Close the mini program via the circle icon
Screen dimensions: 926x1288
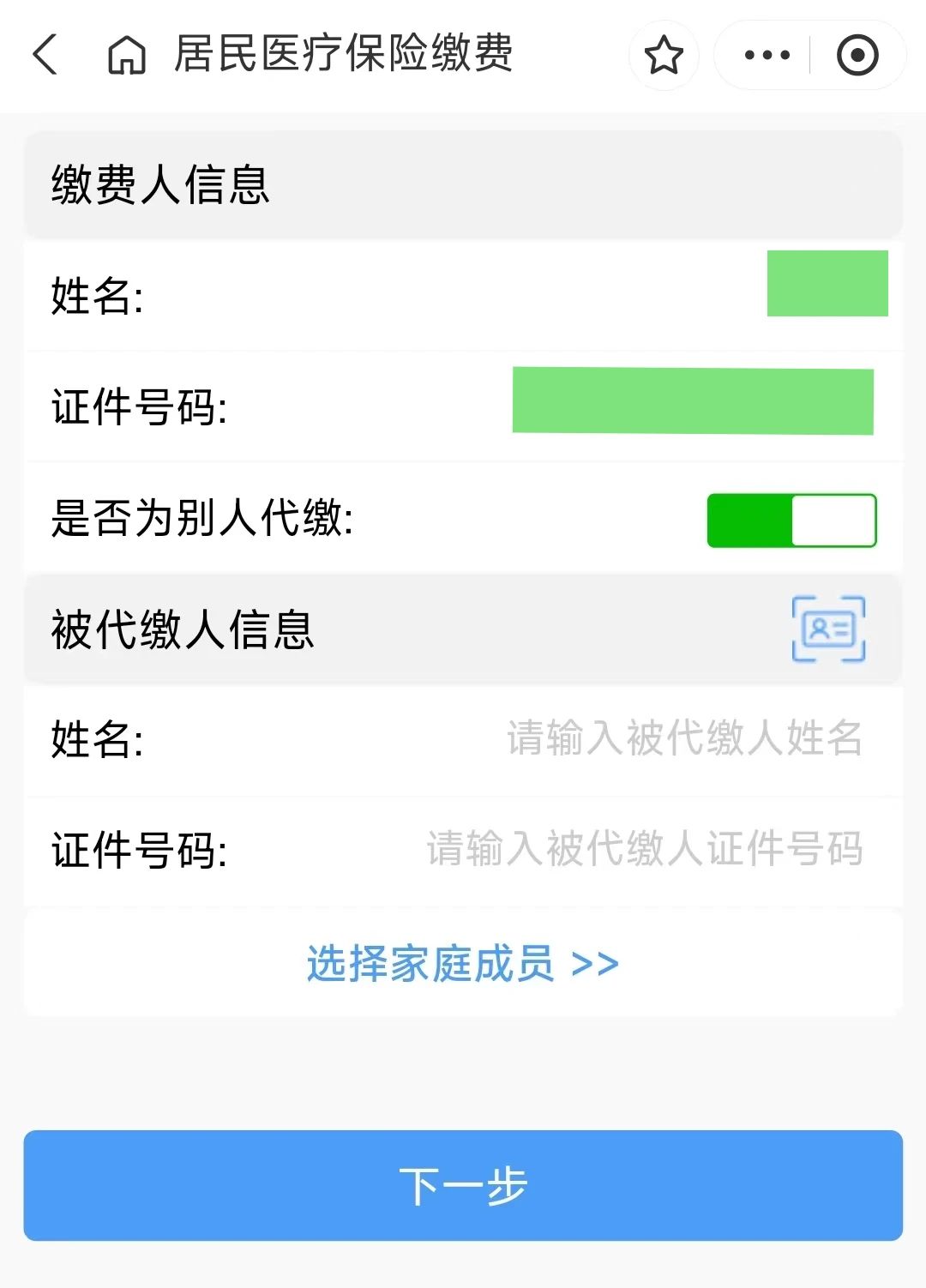(x=857, y=56)
